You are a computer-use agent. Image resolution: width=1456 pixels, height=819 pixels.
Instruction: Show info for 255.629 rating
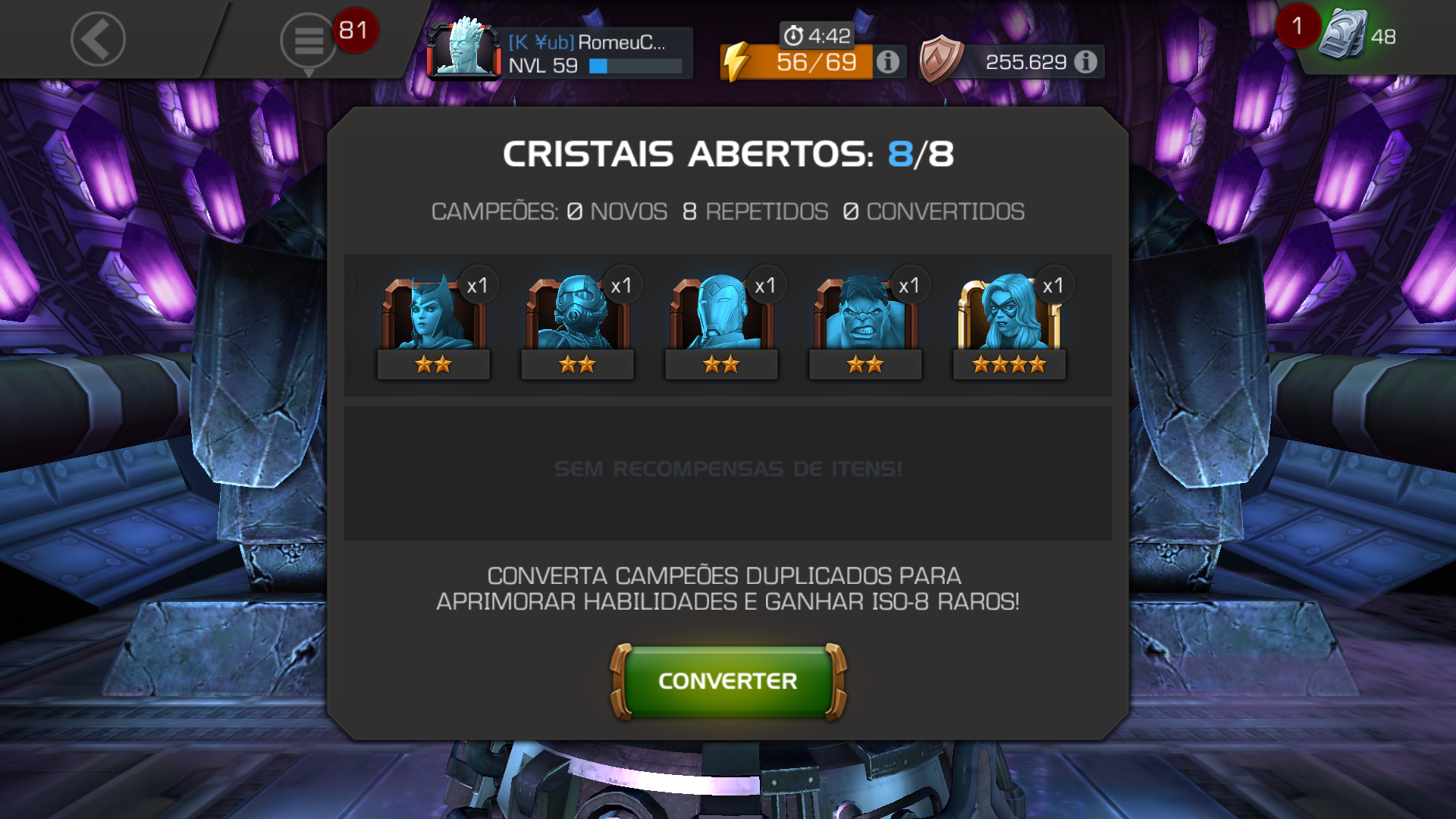1086,61
